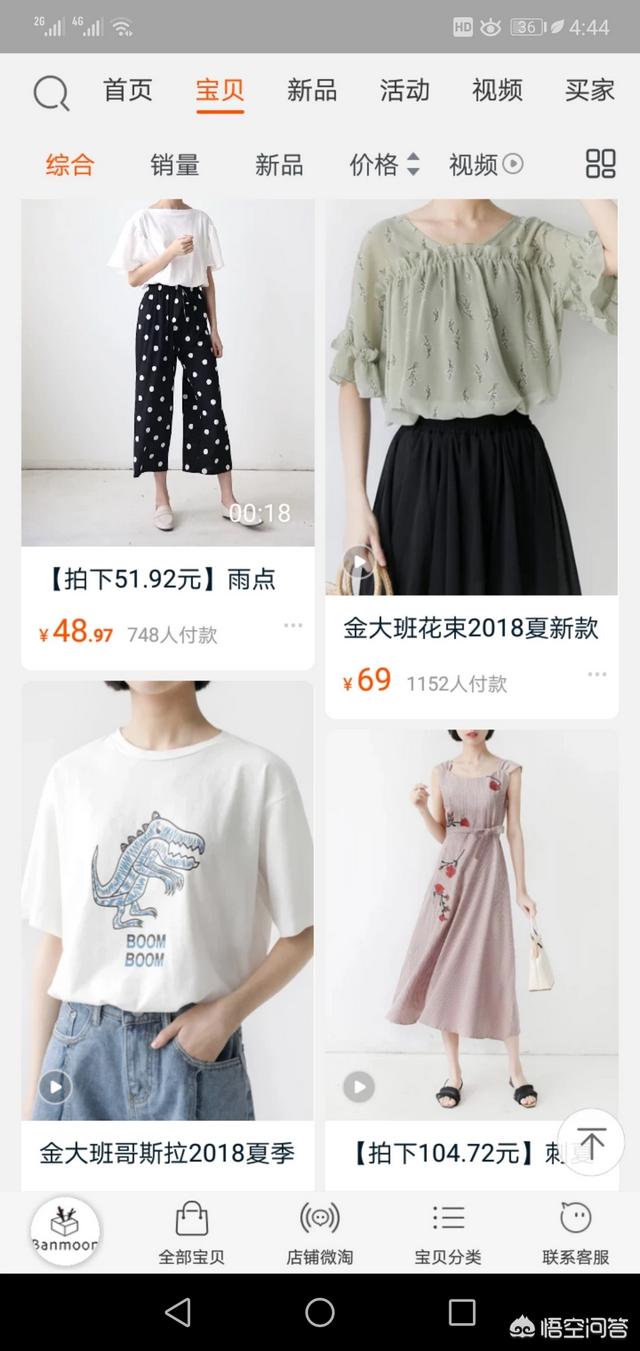Image resolution: width=640 pixels, height=1351 pixels.
Task: Go to the 视频 top tab
Action: point(497,90)
